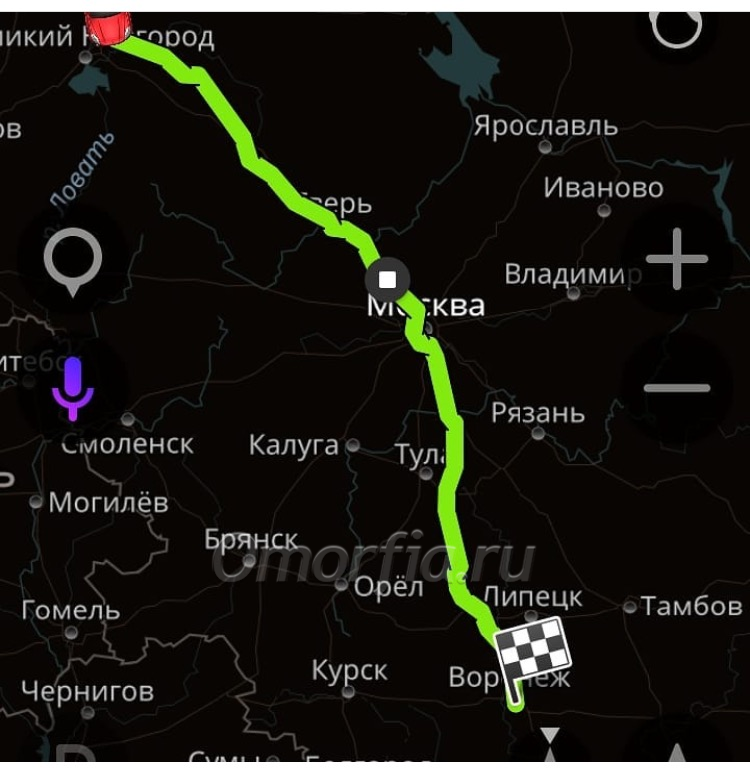Tap the waypoint marker near Москва

(388, 278)
